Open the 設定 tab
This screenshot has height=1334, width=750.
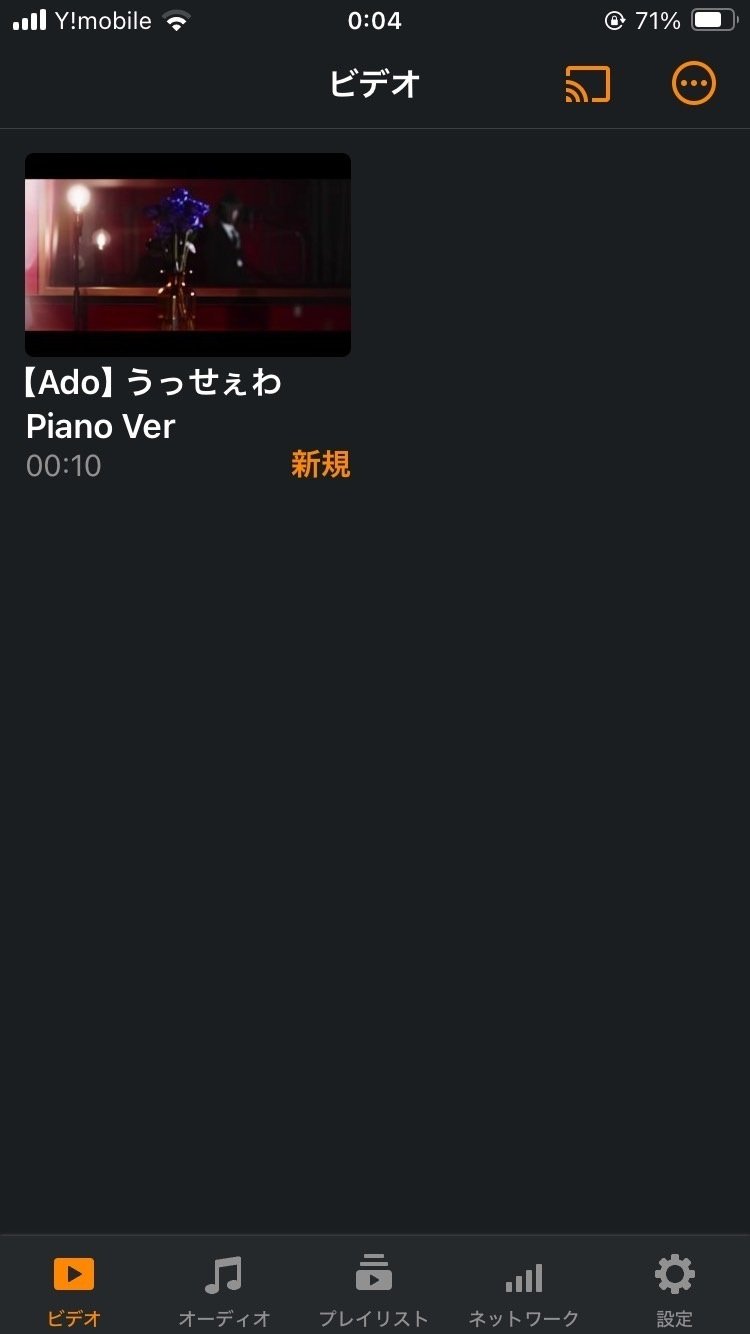tap(674, 1291)
